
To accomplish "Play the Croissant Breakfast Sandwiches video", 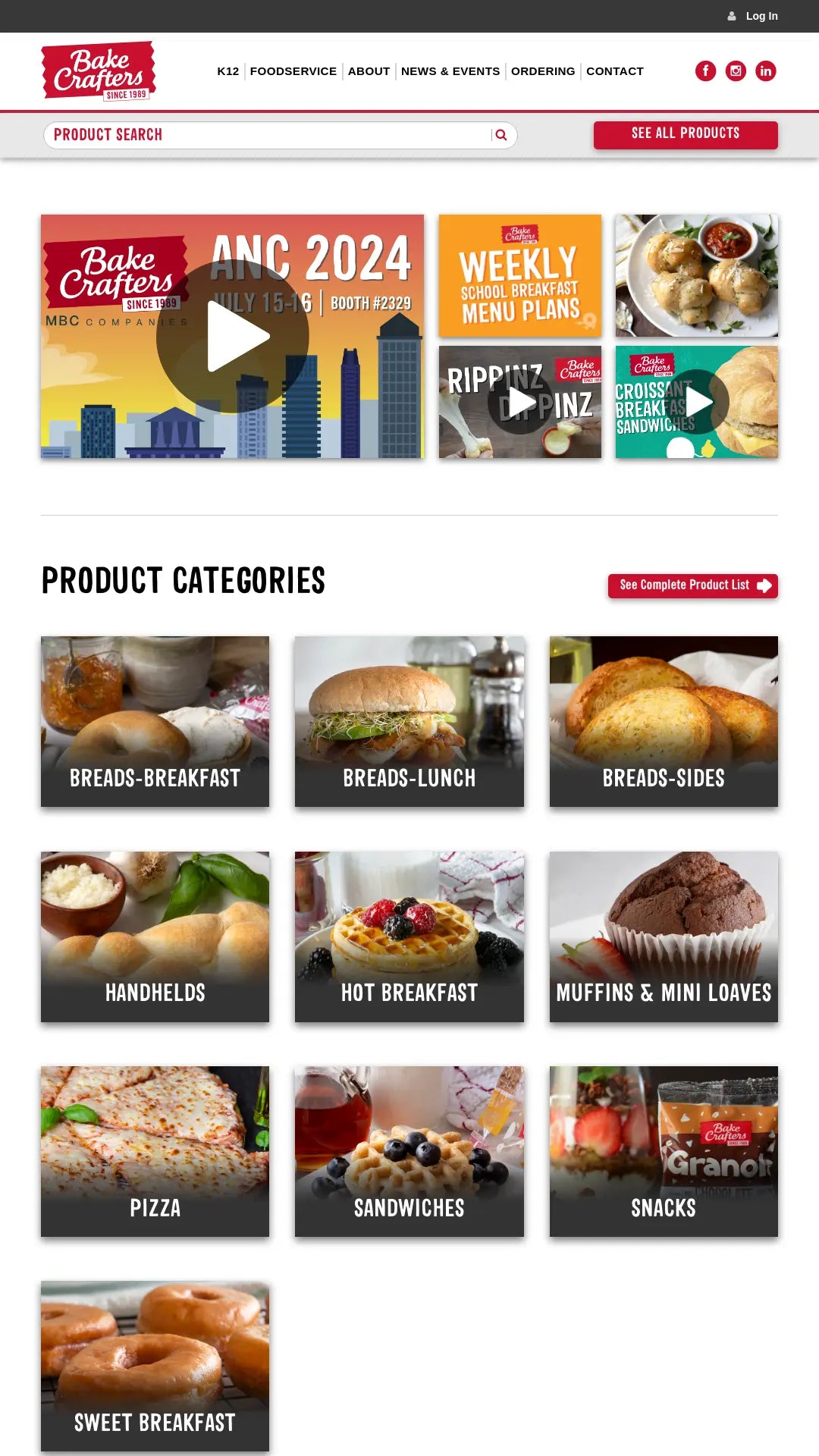I will click(x=696, y=402).
